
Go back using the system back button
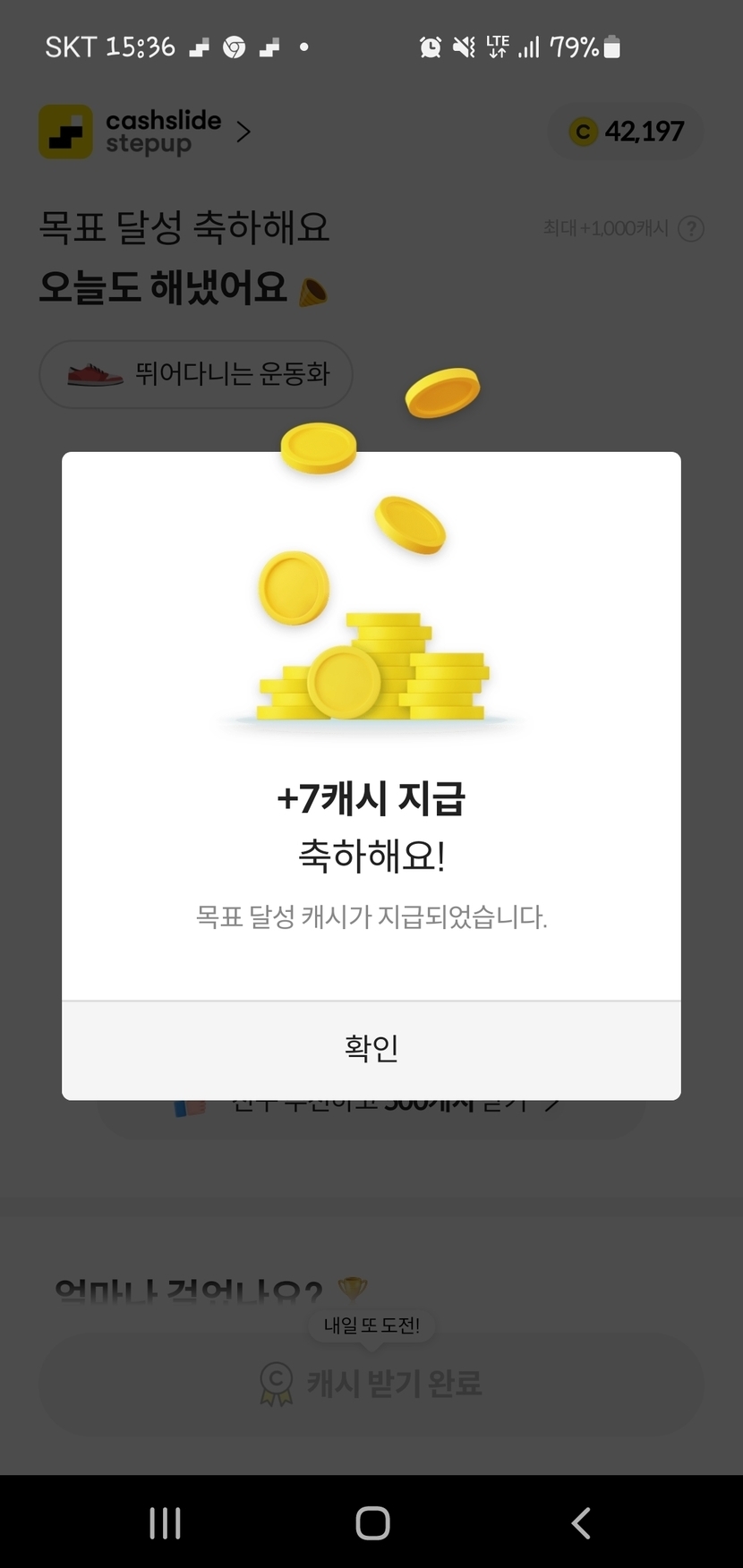581,1522
